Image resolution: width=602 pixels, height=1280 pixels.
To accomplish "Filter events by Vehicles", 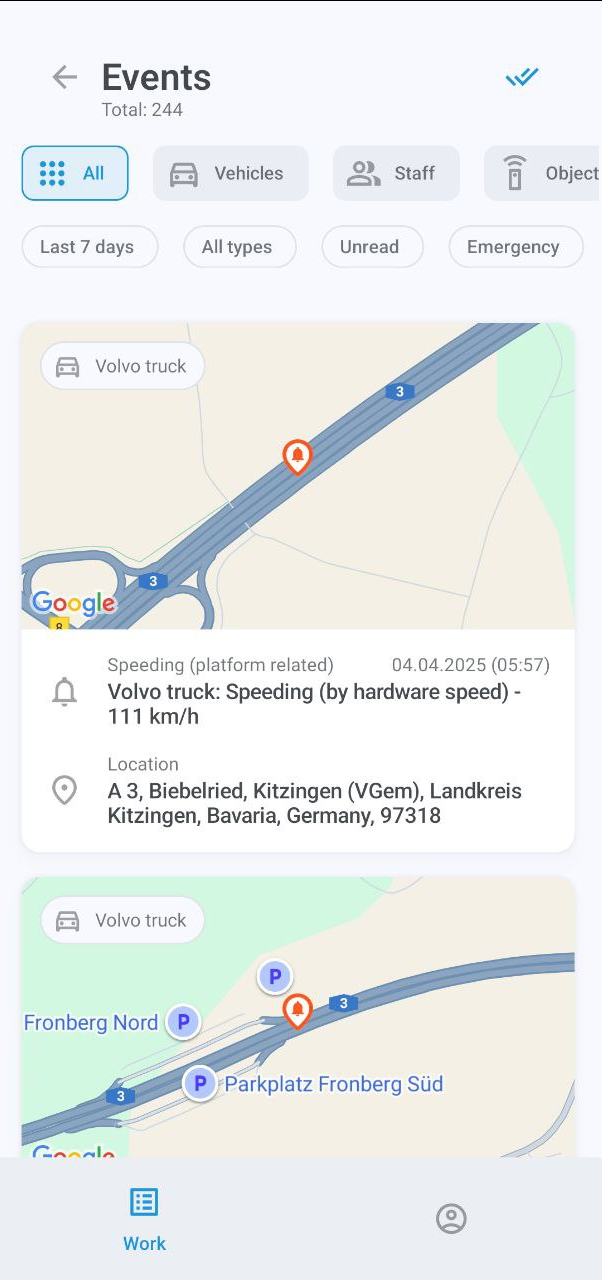I will pyautogui.click(x=231, y=173).
